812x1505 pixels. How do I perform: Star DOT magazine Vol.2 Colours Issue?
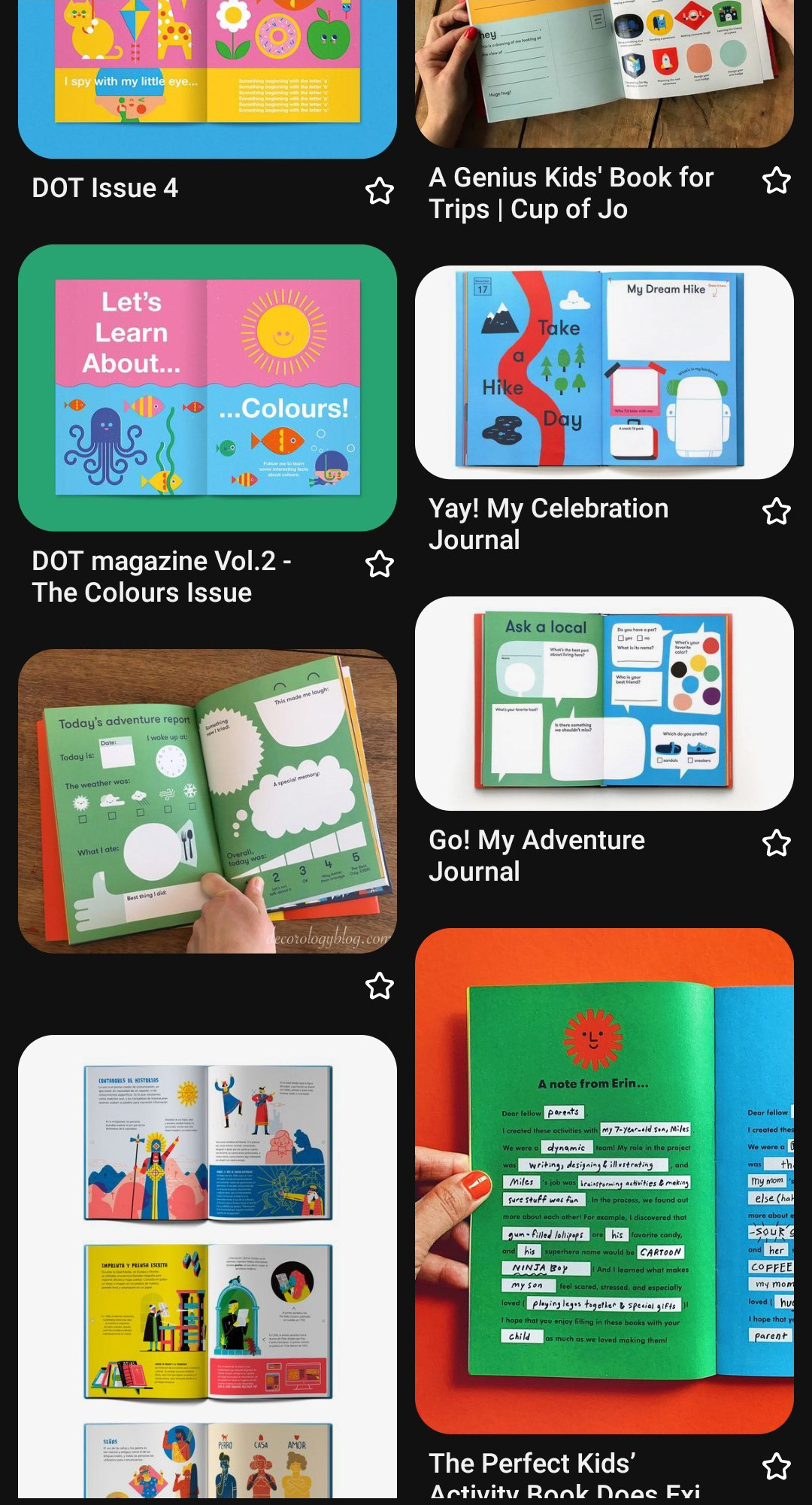pos(379,564)
